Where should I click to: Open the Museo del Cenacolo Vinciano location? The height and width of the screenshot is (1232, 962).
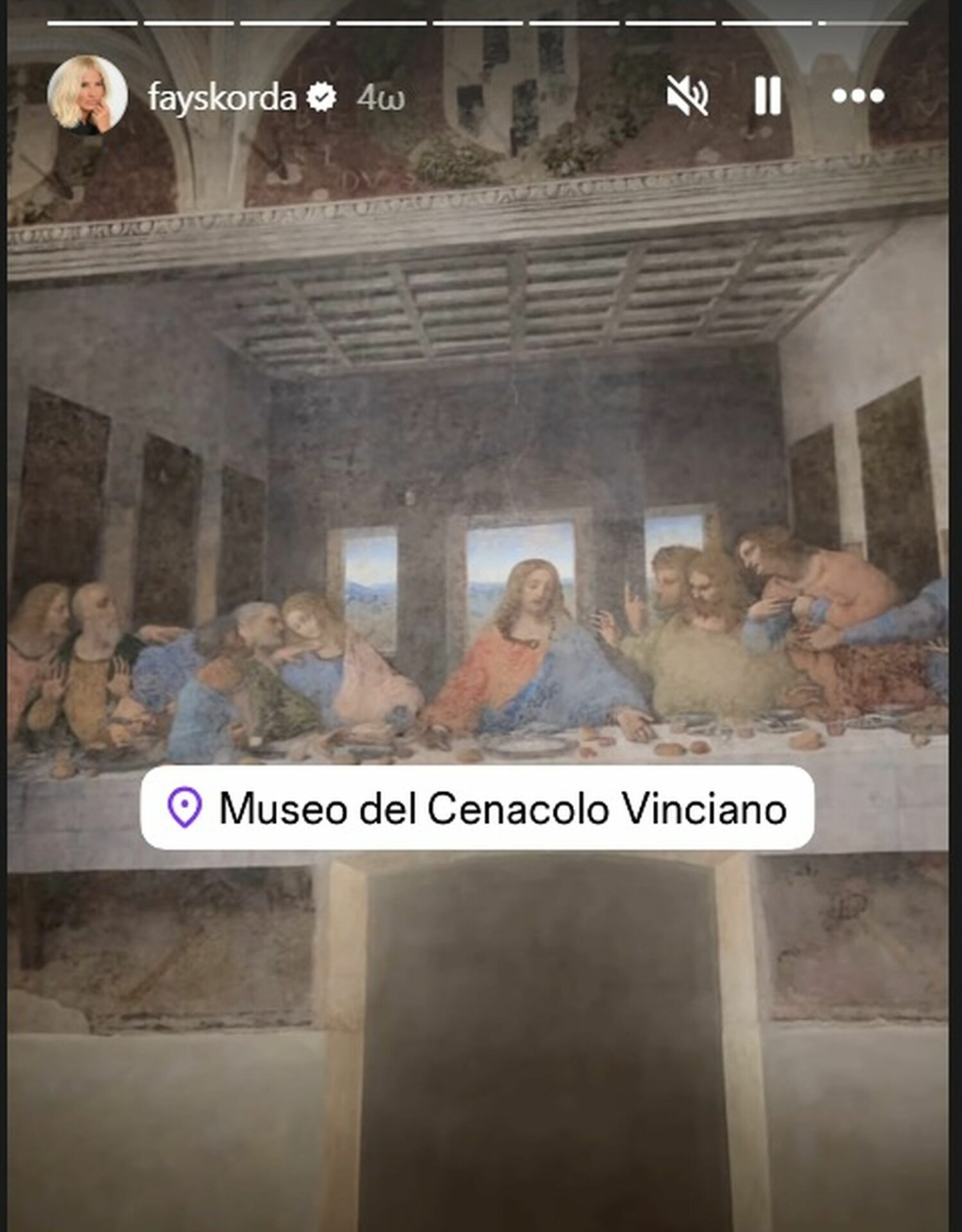(477, 808)
